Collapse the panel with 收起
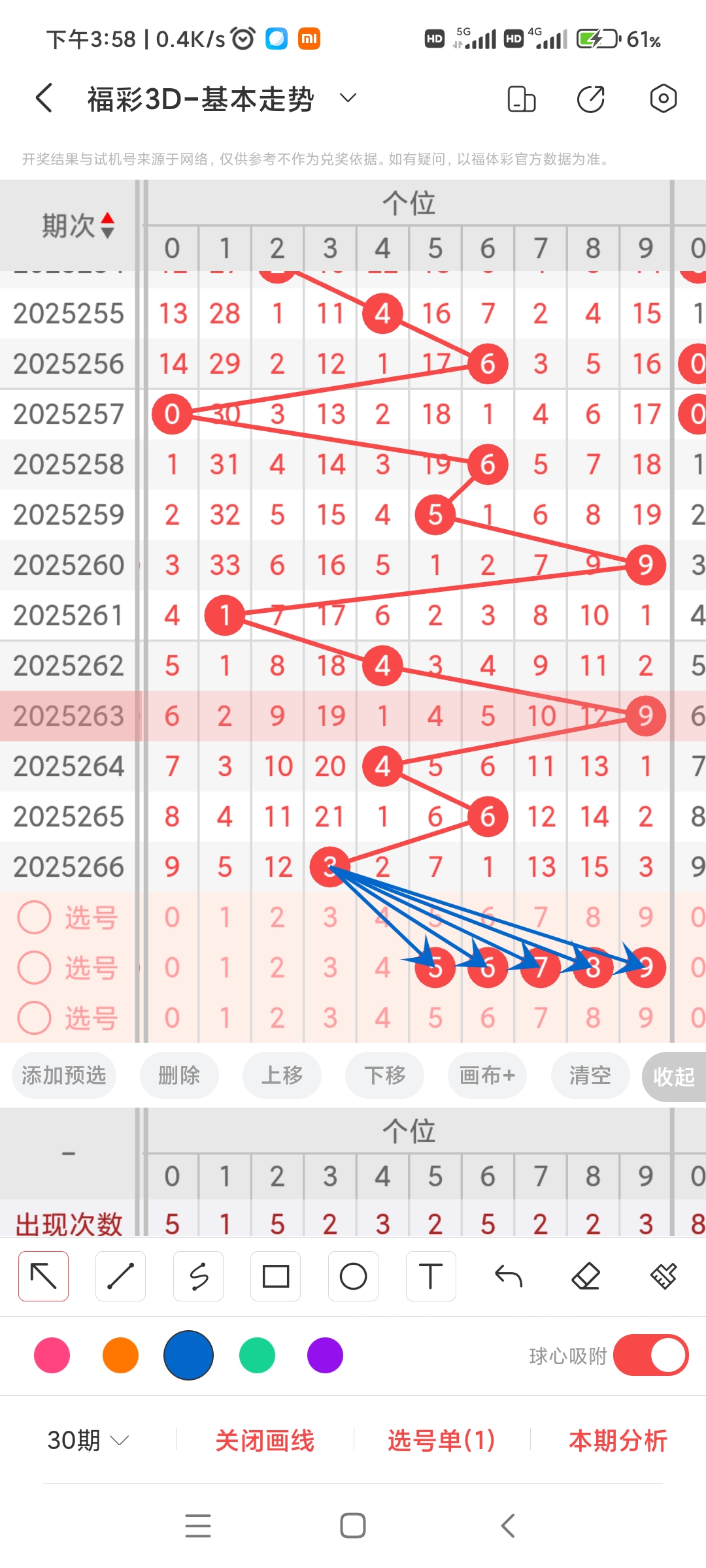The image size is (706, 1568). (673, 1075)
